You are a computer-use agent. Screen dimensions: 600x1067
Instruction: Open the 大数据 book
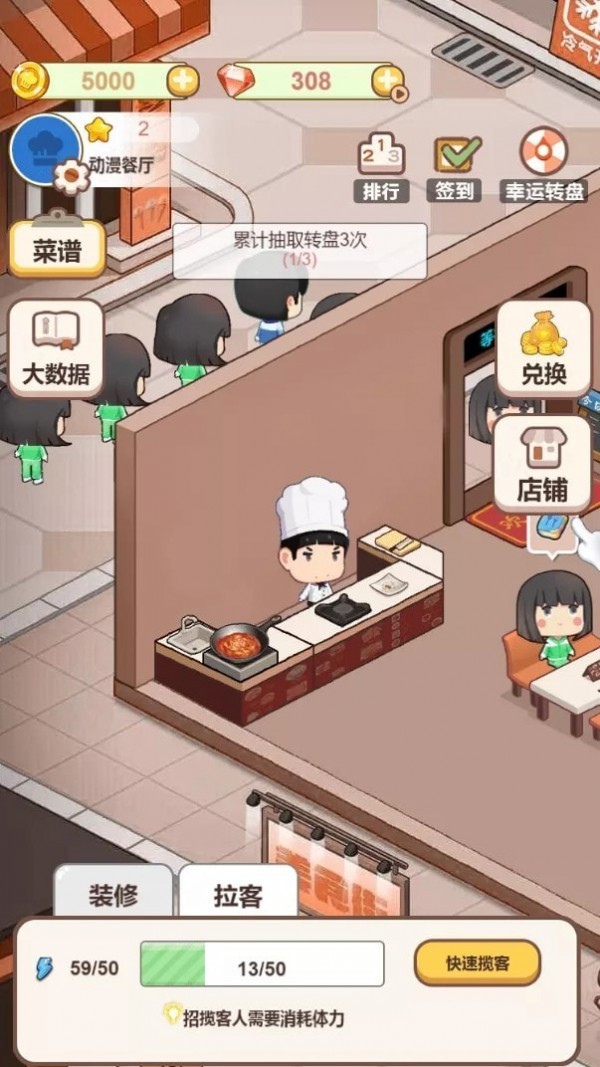[56, 352]
